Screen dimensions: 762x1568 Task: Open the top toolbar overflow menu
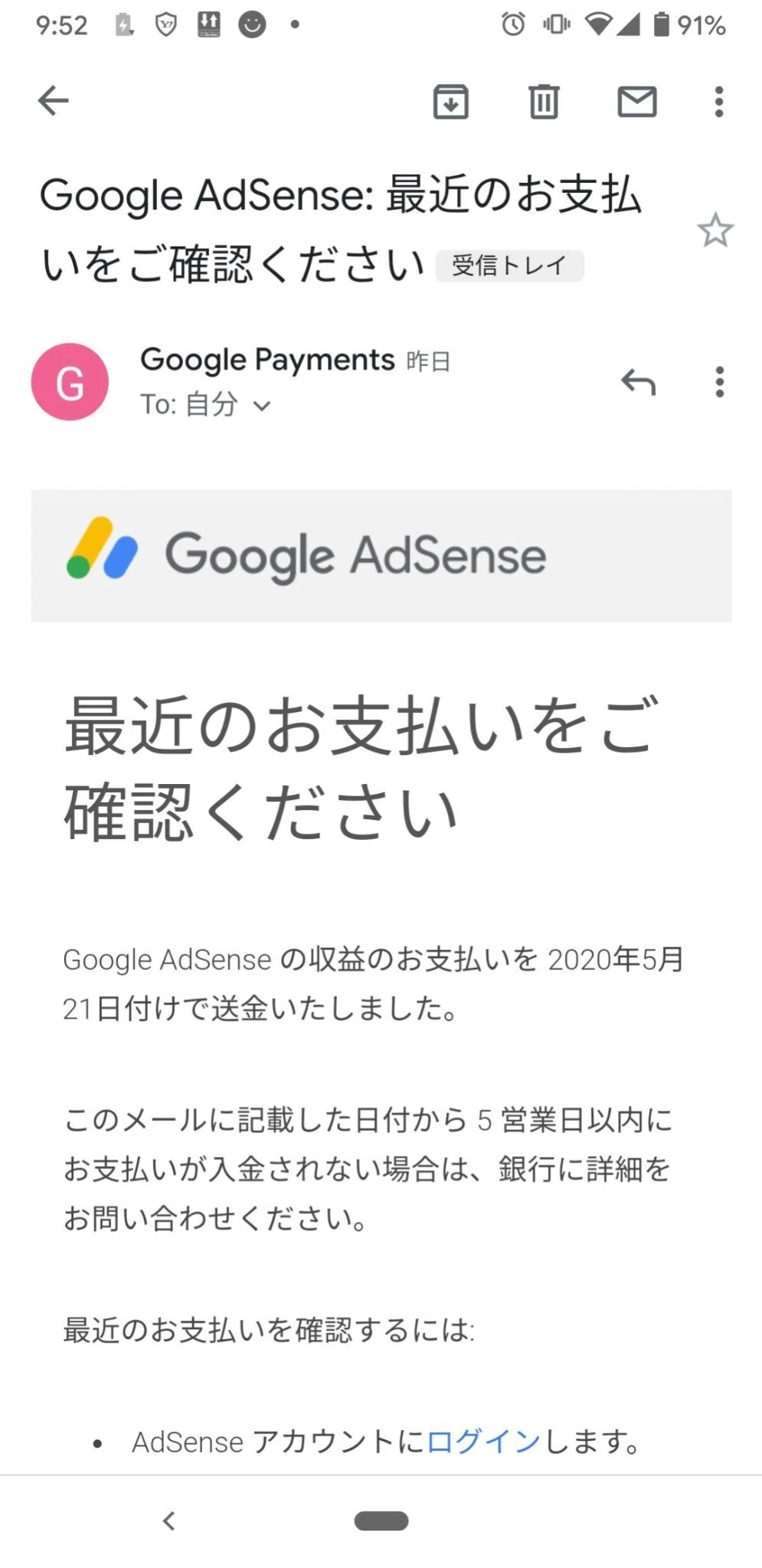(718, 102)
